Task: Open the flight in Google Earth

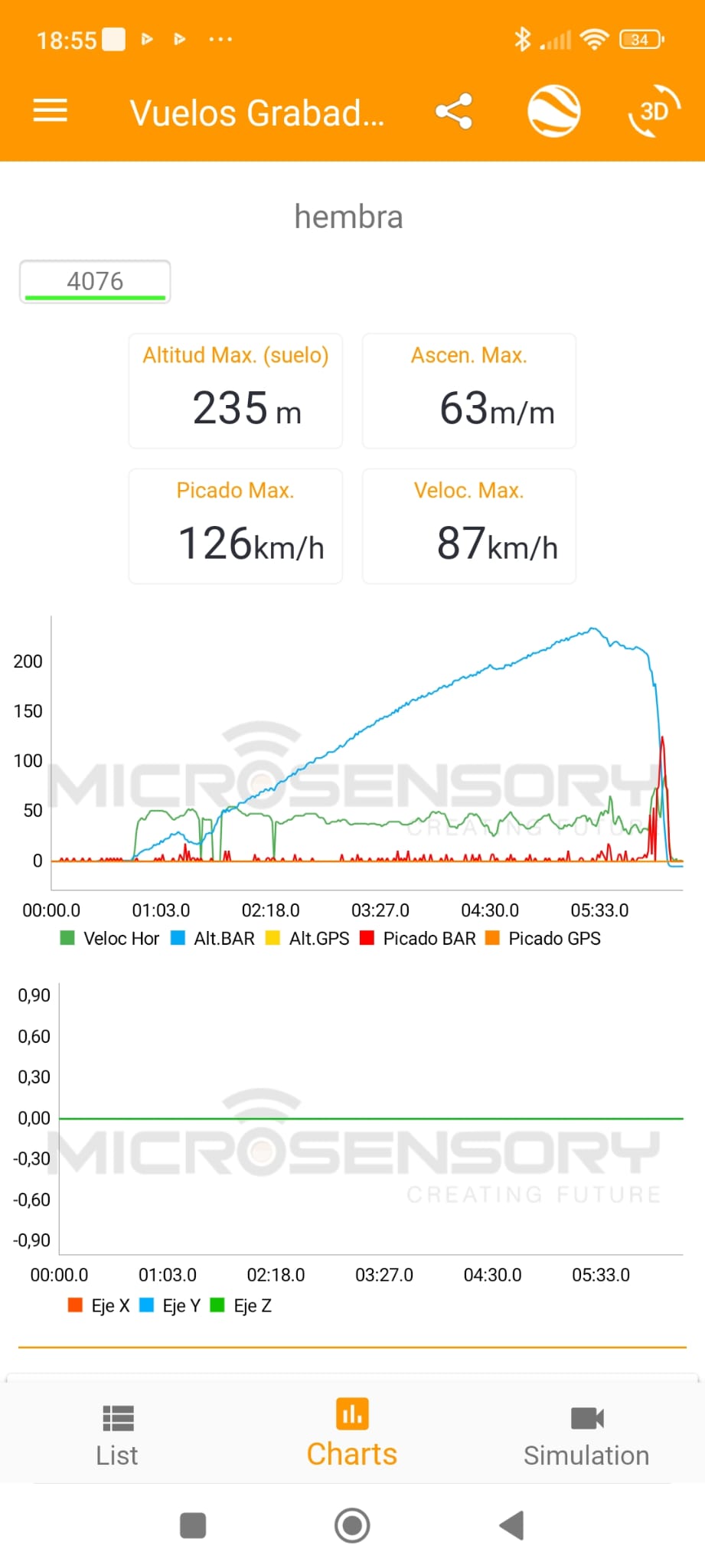Action: [553, 112]
